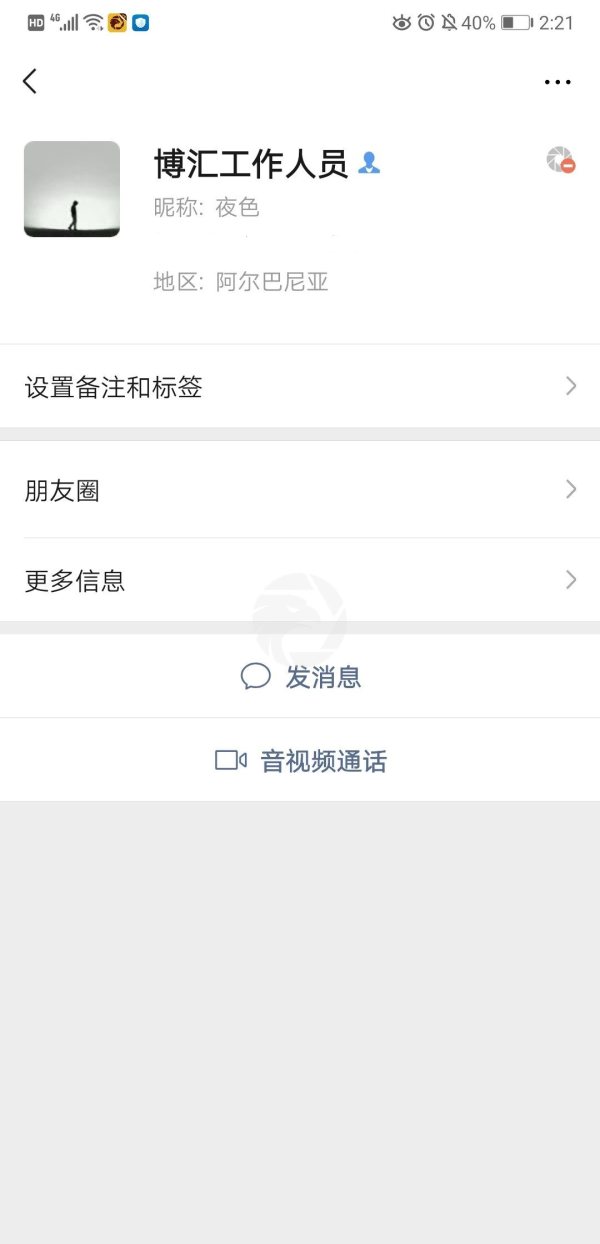Open the three-dot overflow menu
Image resolution: width=600 pixels, height=1244 pixels.
click(558, 82)
